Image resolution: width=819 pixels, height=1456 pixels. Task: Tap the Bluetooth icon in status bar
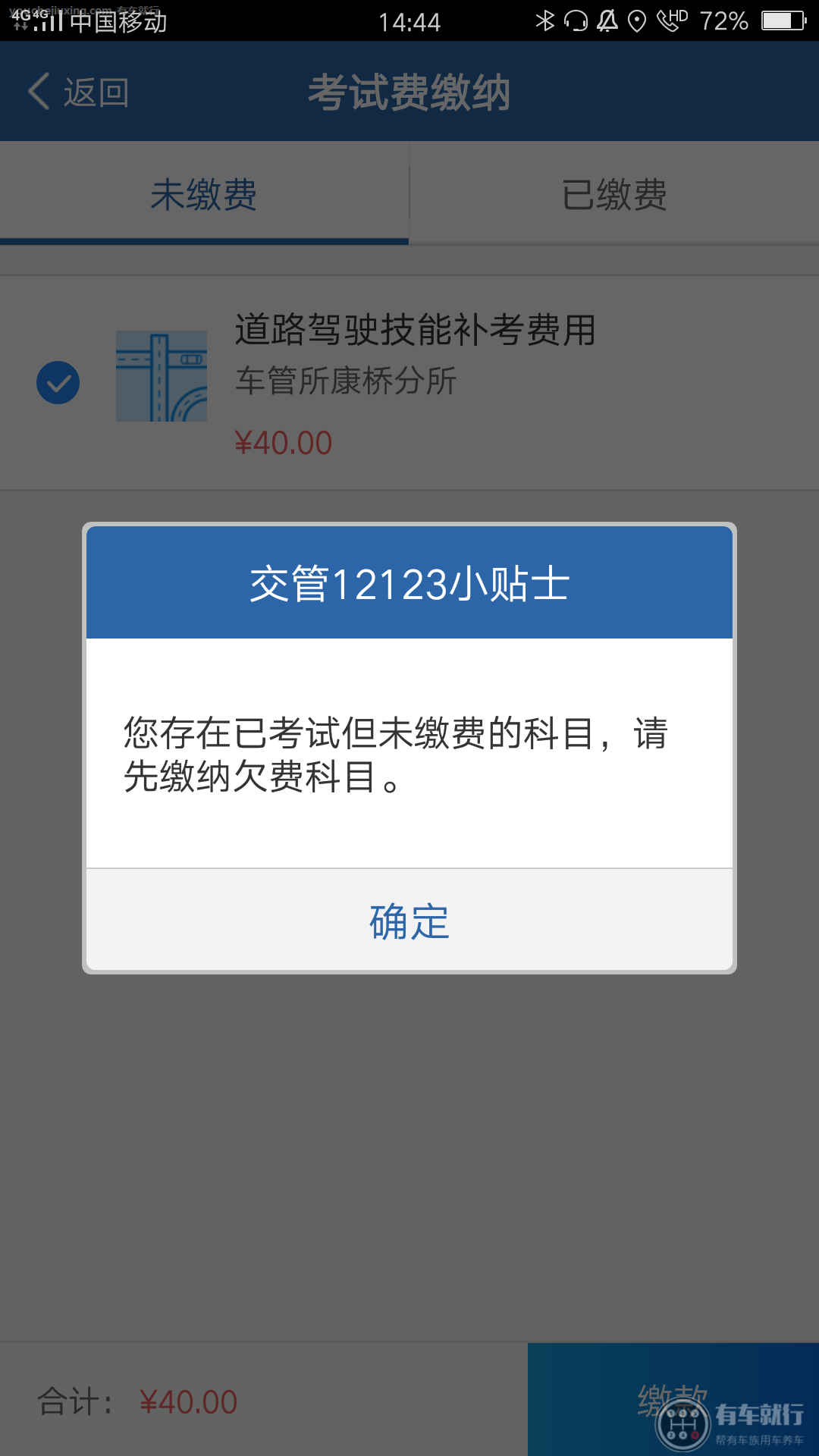coord(544,21)
